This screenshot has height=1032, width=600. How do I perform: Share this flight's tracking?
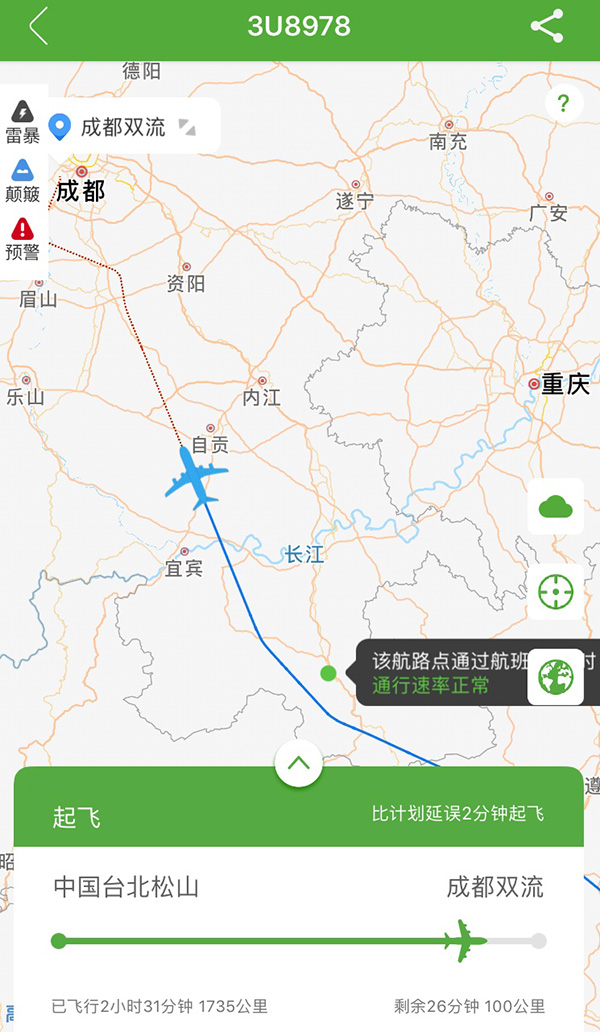coord(547,27)
